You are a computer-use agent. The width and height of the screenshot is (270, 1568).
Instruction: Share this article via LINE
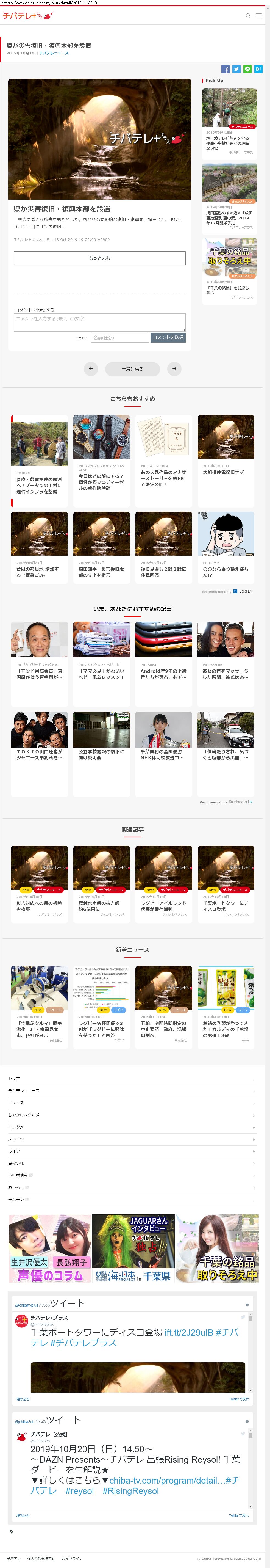coord(247,69)
